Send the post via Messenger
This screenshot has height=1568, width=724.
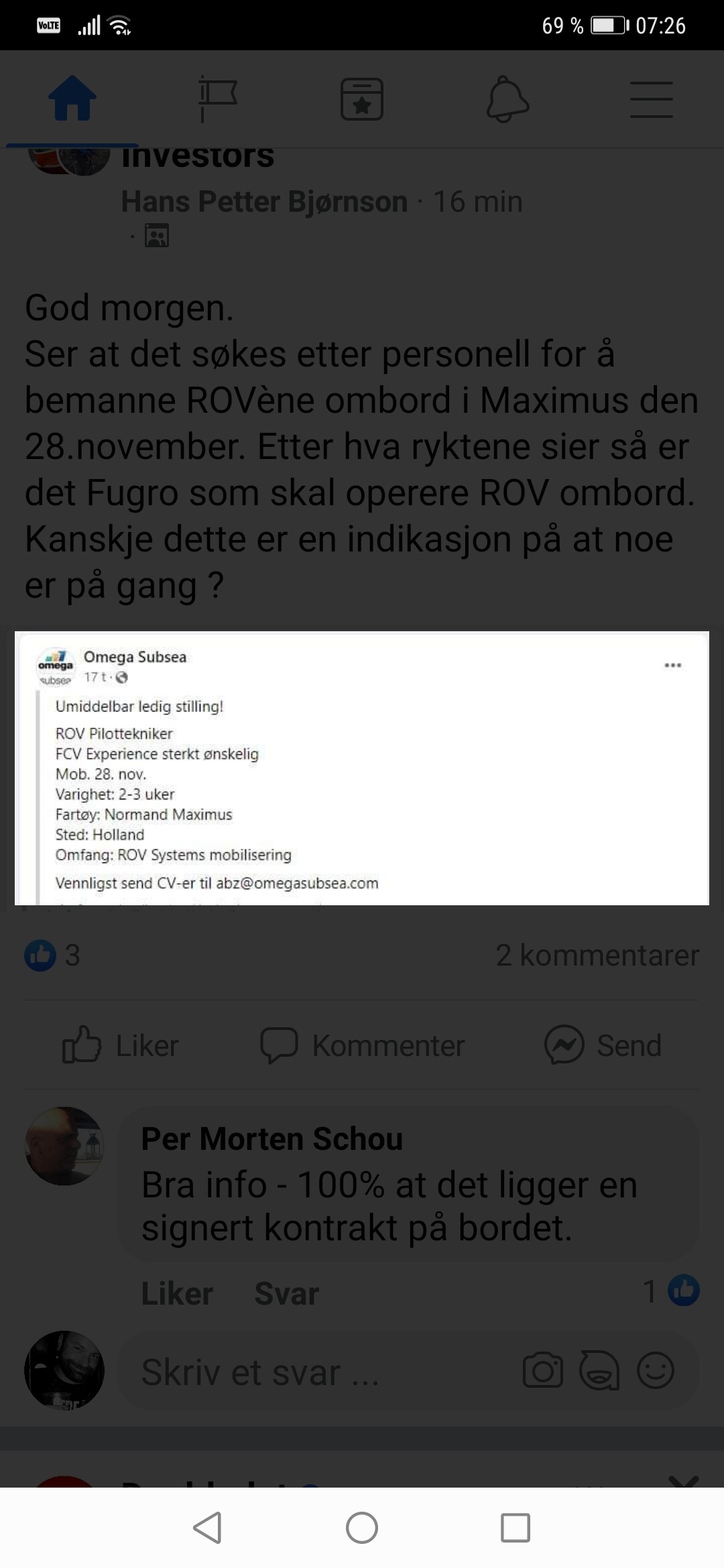(603, 1045)
